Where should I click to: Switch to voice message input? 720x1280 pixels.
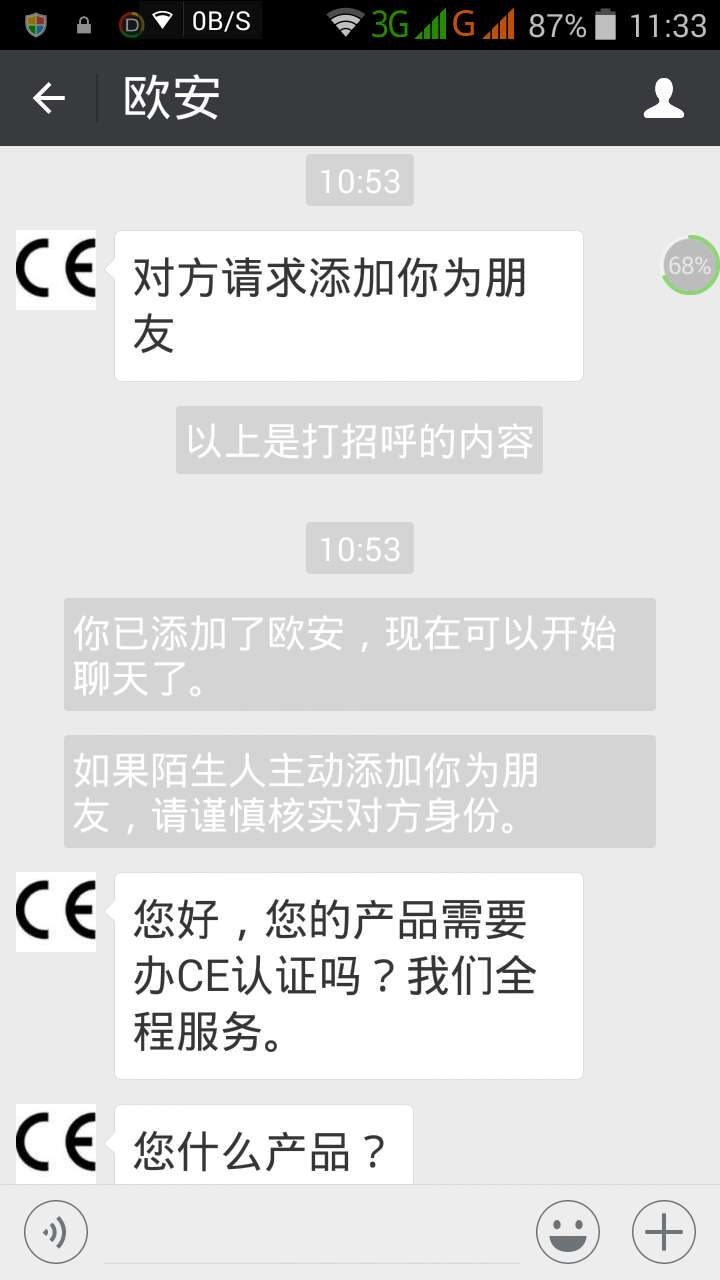click(x=56, y=1232)
